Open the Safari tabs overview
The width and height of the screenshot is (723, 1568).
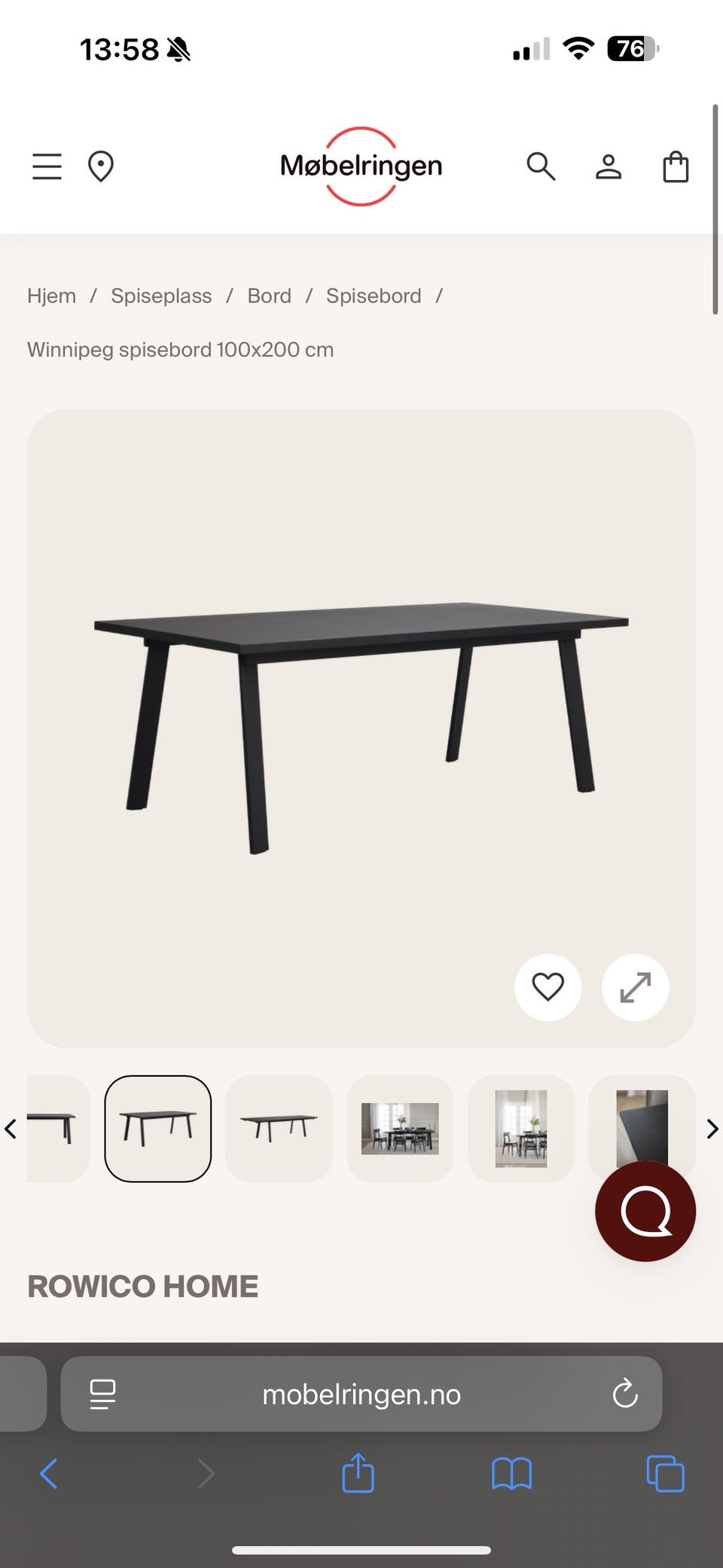[665, 1473]
